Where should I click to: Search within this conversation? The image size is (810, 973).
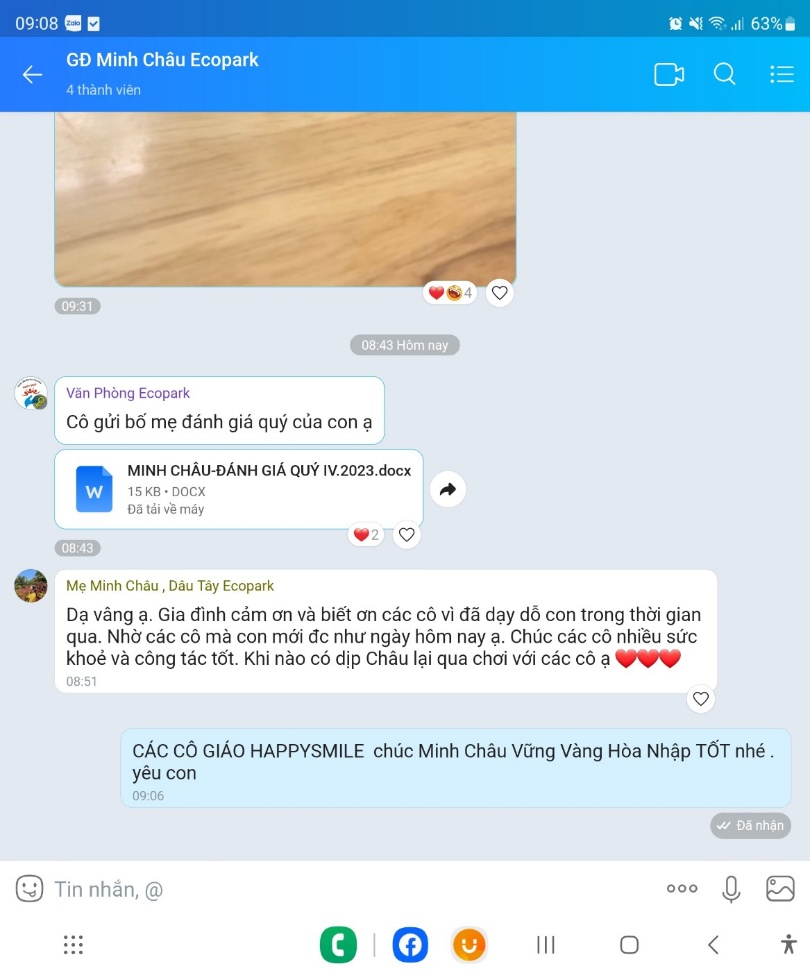click(x=724, y=75)
